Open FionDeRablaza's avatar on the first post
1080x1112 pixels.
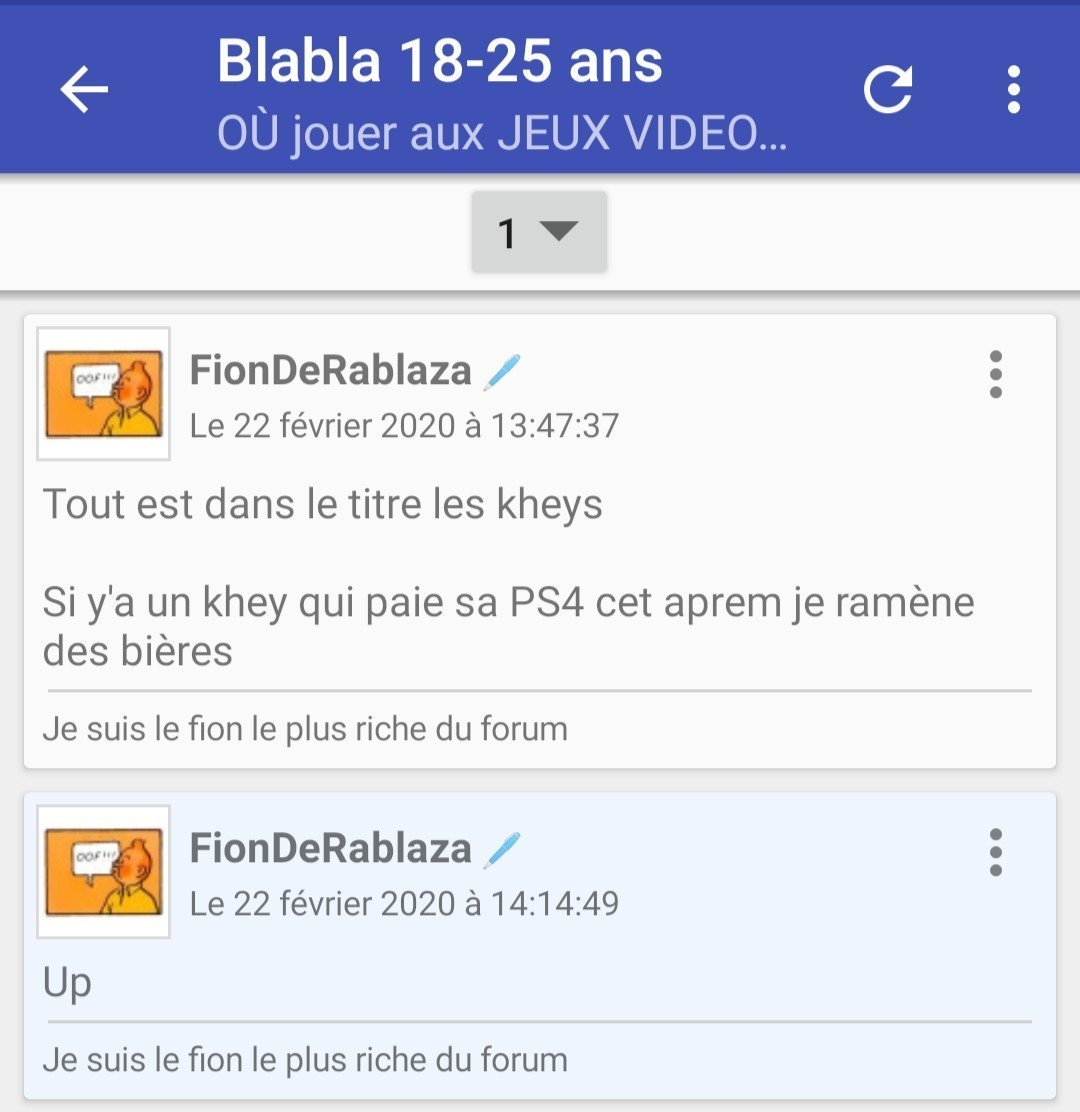coord(103,394)
